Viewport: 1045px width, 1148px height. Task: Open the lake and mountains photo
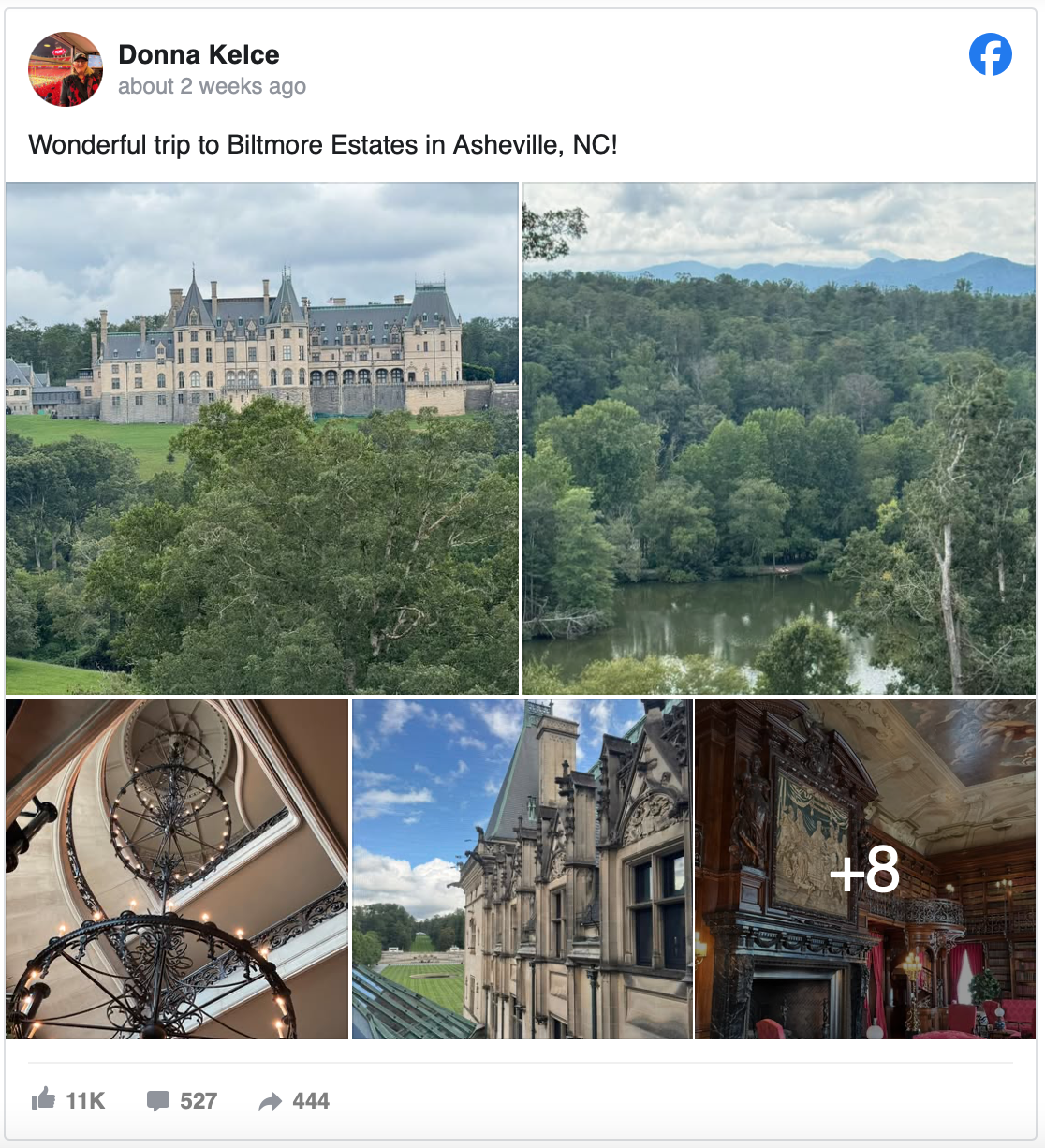point(779,438)
